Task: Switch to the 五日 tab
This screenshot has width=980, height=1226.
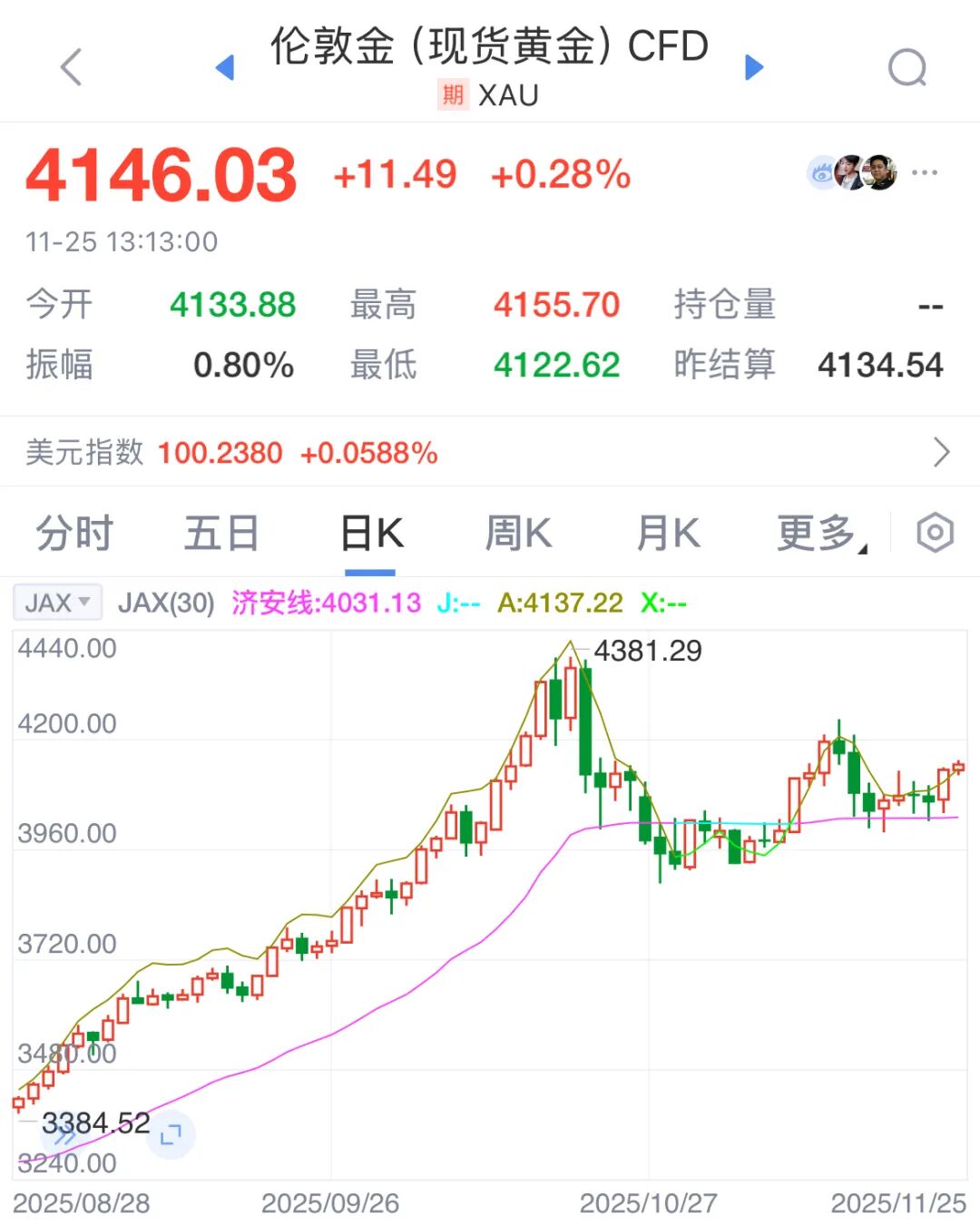Action: pyautogui.click(x=221, y=533)
